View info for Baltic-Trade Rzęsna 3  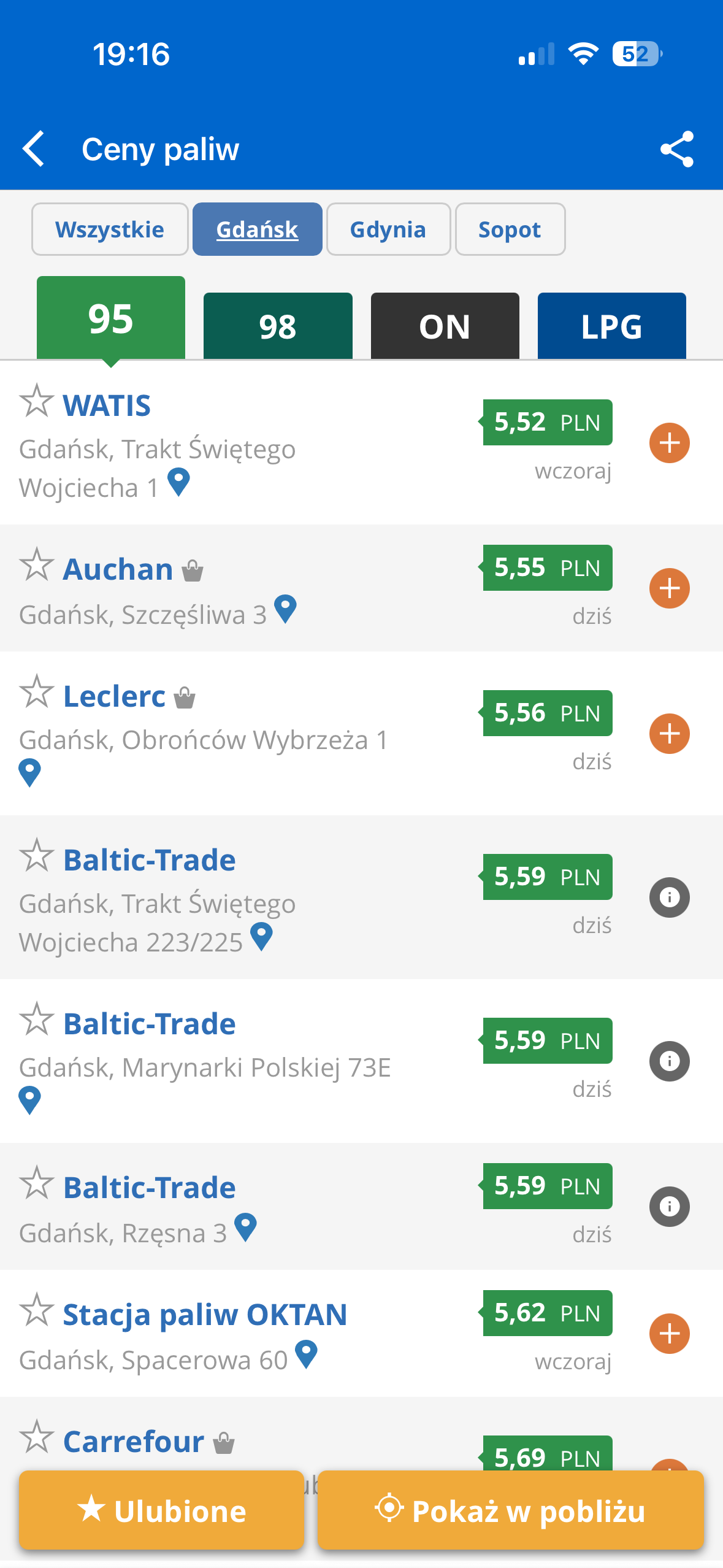click(669, 1207)
